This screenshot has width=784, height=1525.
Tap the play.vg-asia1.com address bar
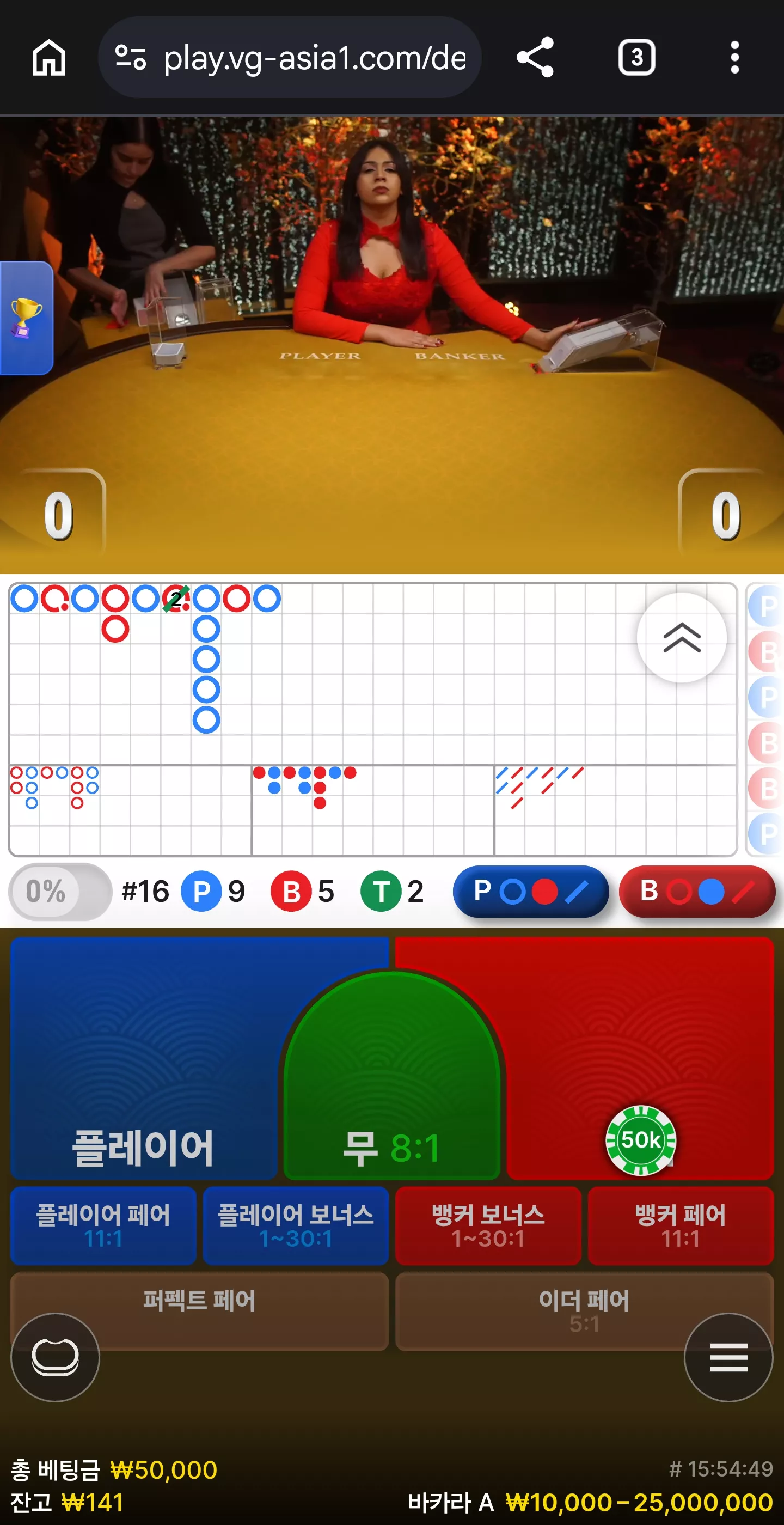[x=290, y=57]
